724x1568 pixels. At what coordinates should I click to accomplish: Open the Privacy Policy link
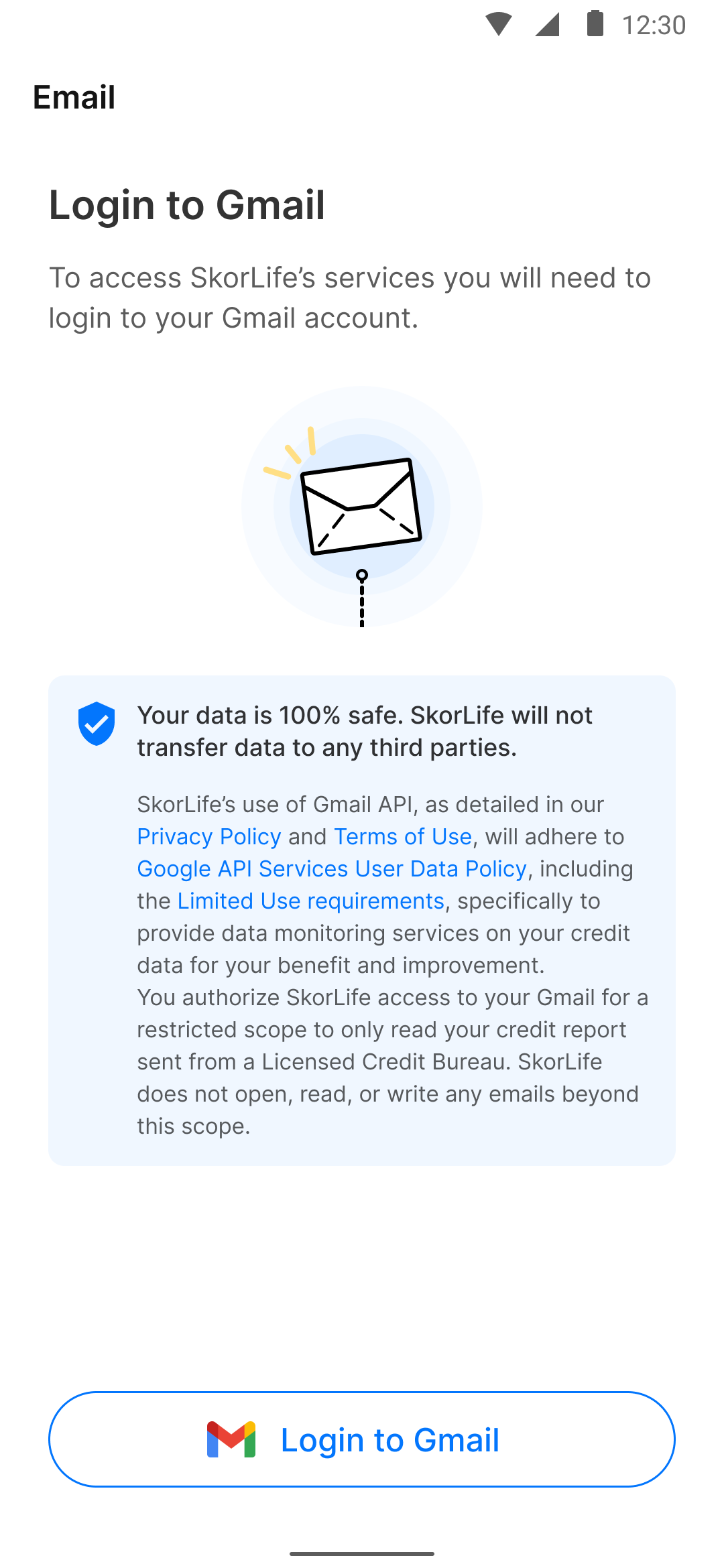(x=209, y=836)
